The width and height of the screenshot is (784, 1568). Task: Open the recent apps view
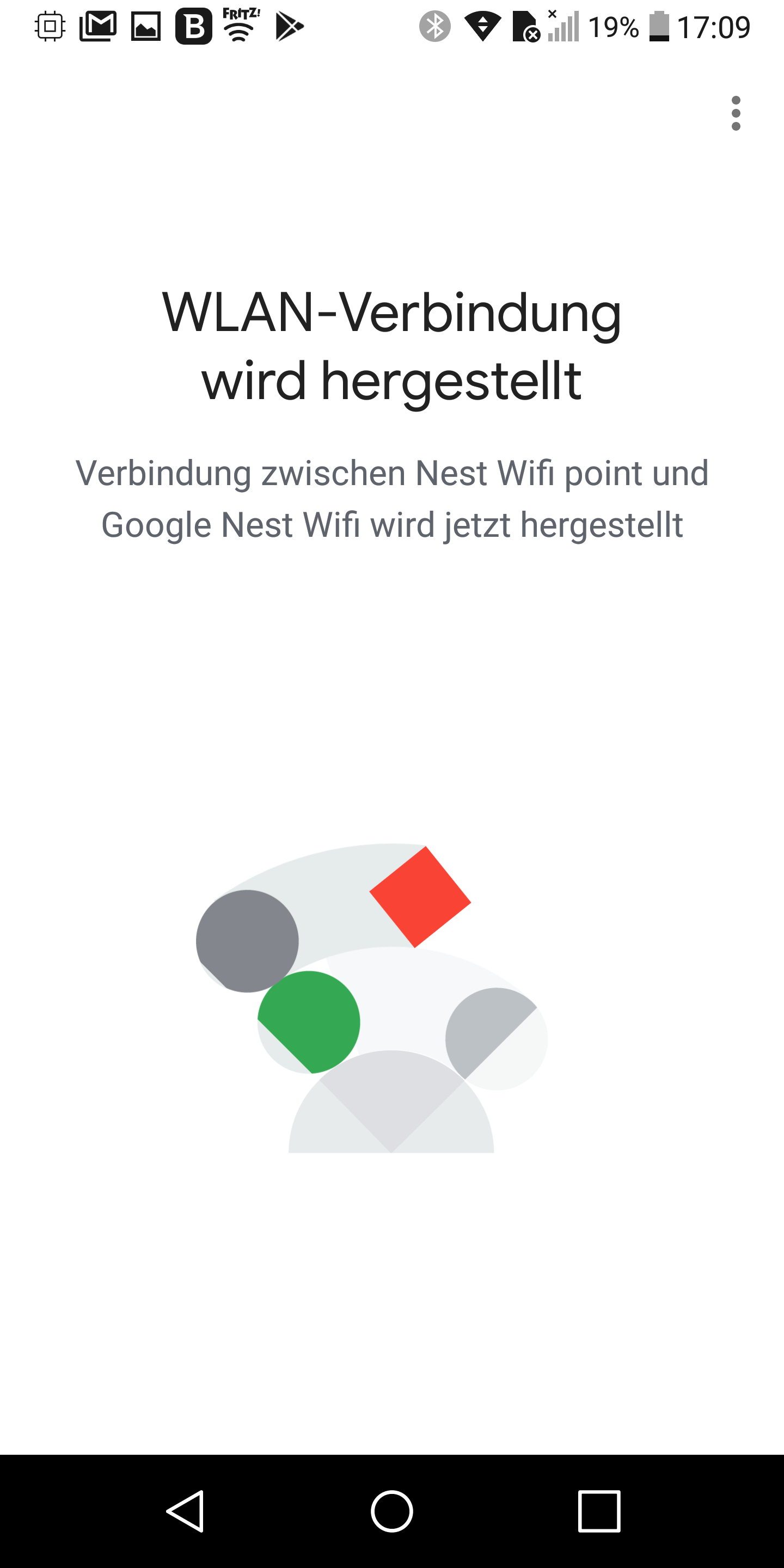[x=599, y=1510]
